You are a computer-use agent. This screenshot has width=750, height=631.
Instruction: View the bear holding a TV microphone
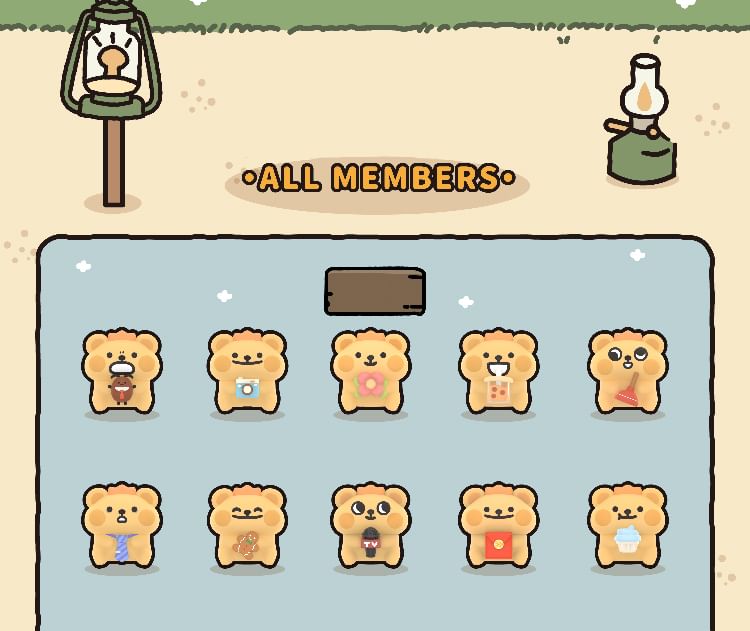pos(370,526)
